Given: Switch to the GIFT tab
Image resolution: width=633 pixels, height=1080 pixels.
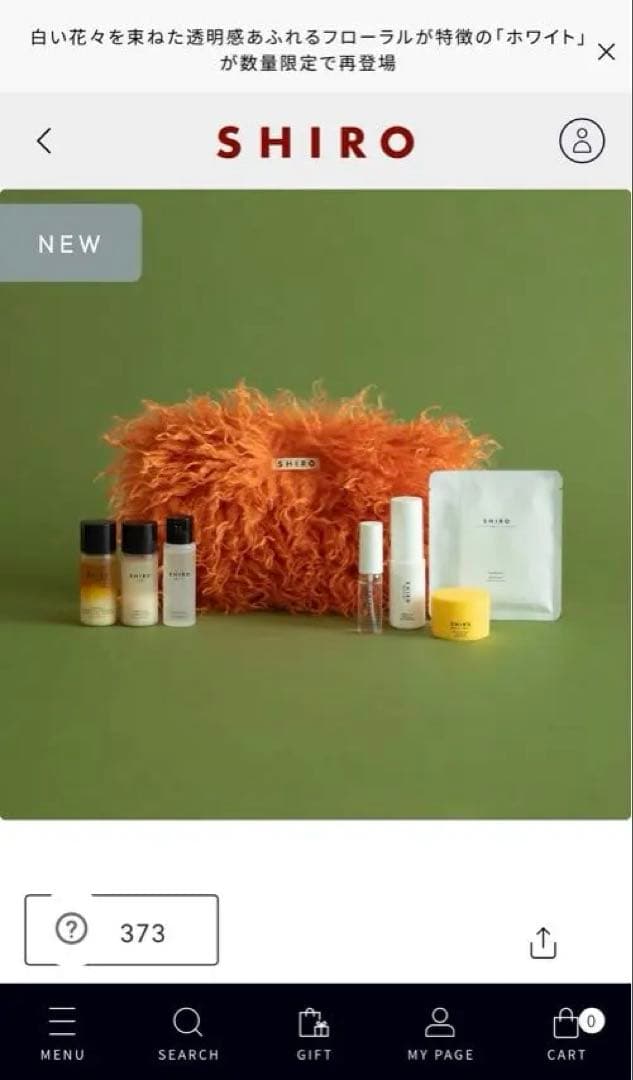Looking at the screenshot, I should coord(314,1033).
